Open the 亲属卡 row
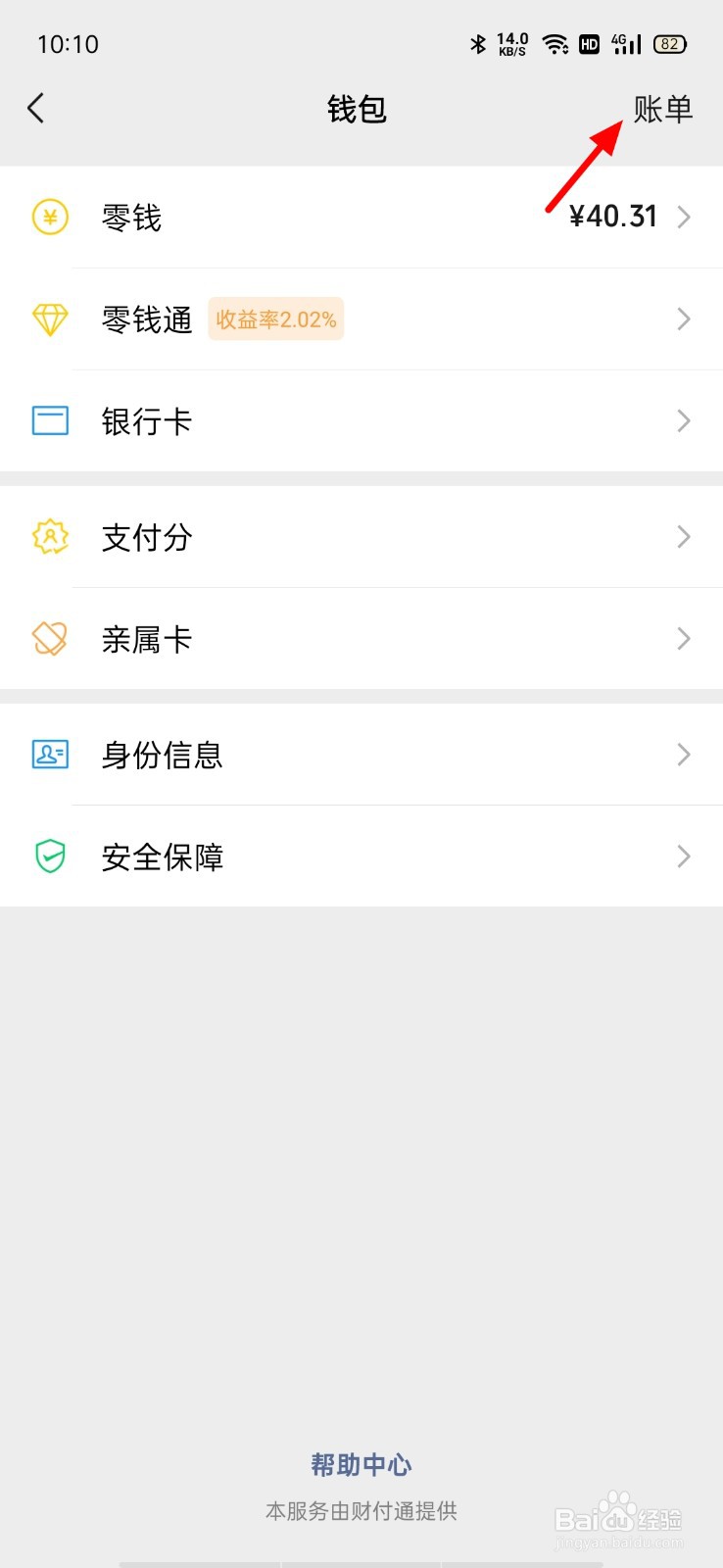 (x=361, y=639)
